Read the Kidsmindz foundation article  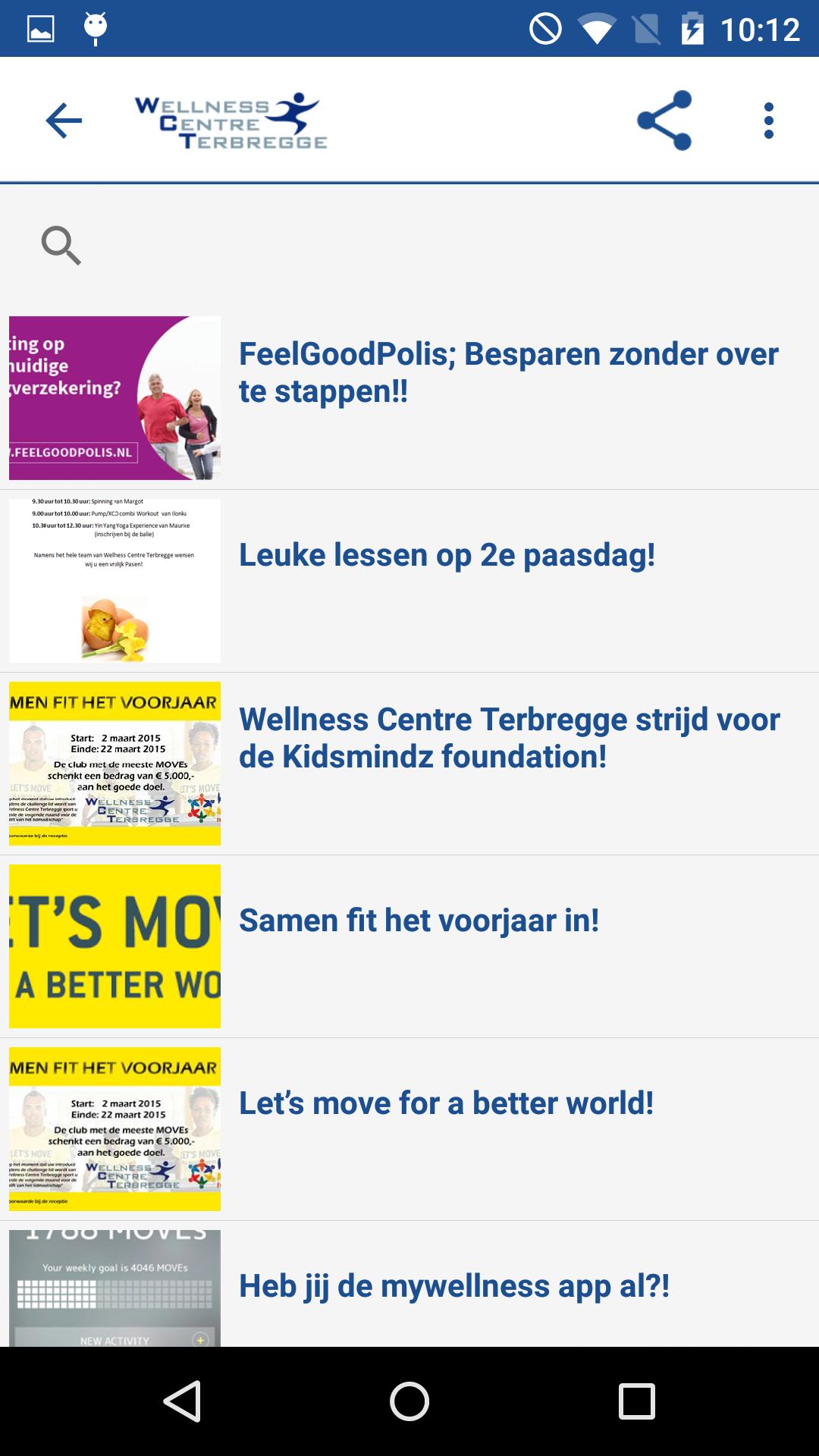pyautogui.click(x=508, y=738)
